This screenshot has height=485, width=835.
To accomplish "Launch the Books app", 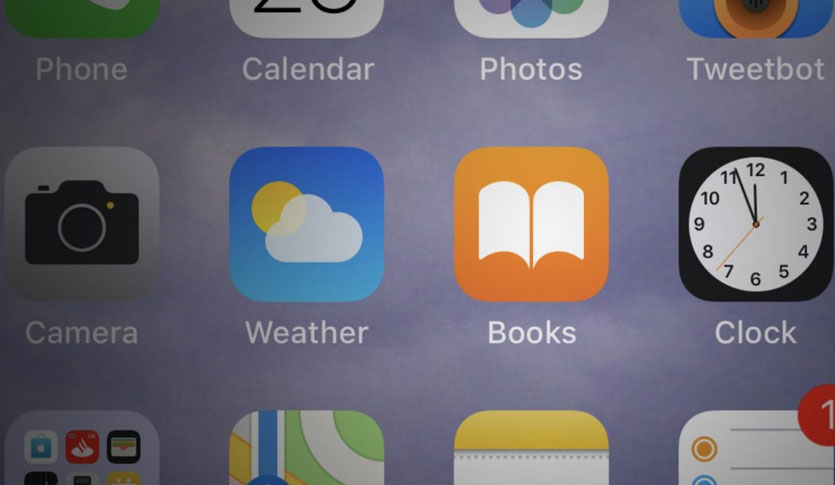I will pyautogui.click(x=531, y=224).
